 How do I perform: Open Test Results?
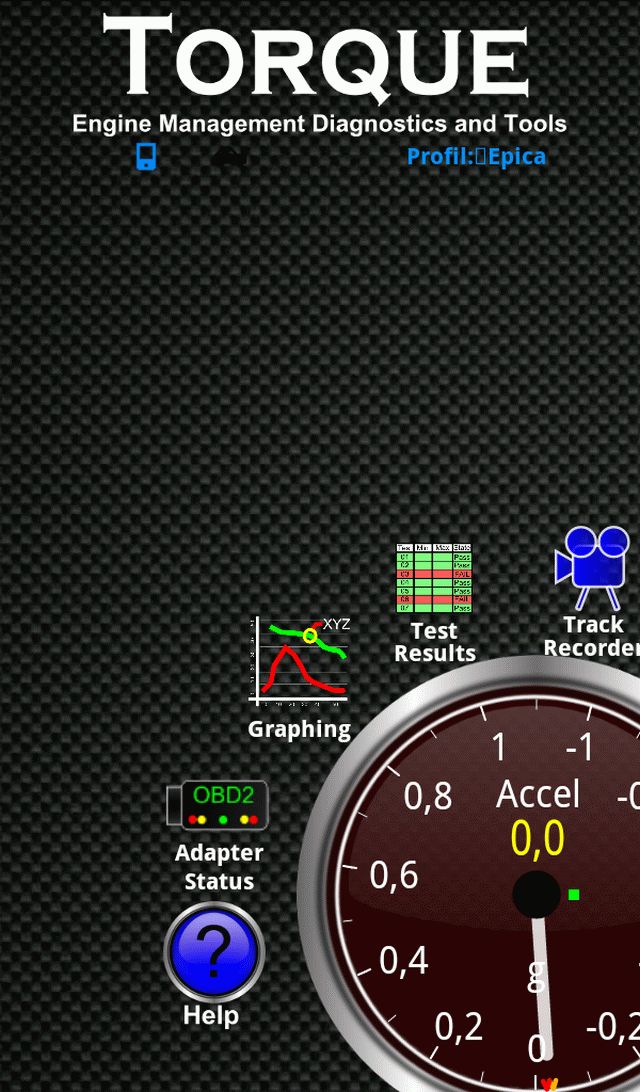point(435,603)
